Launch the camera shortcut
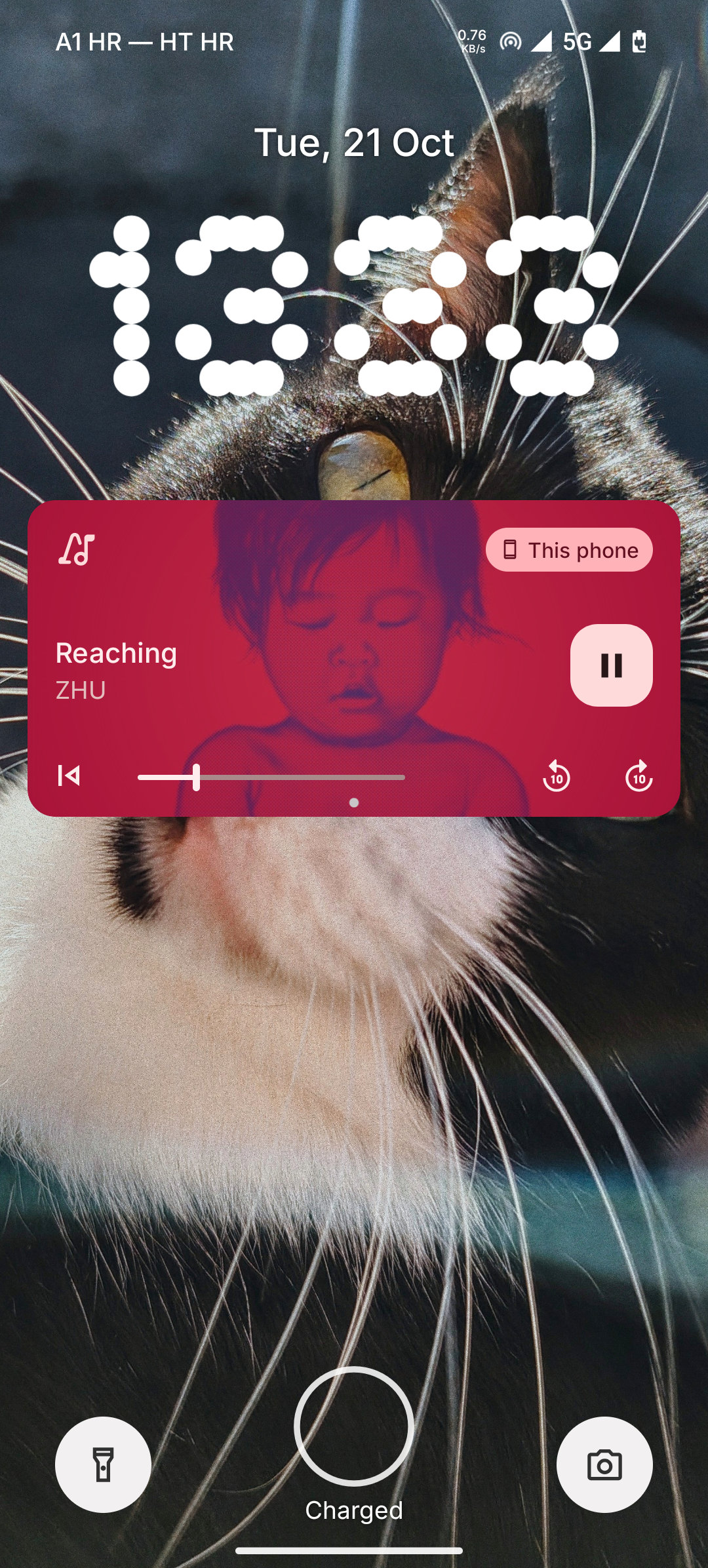This screenshot has width=708, height=1568. [604, 1464]
